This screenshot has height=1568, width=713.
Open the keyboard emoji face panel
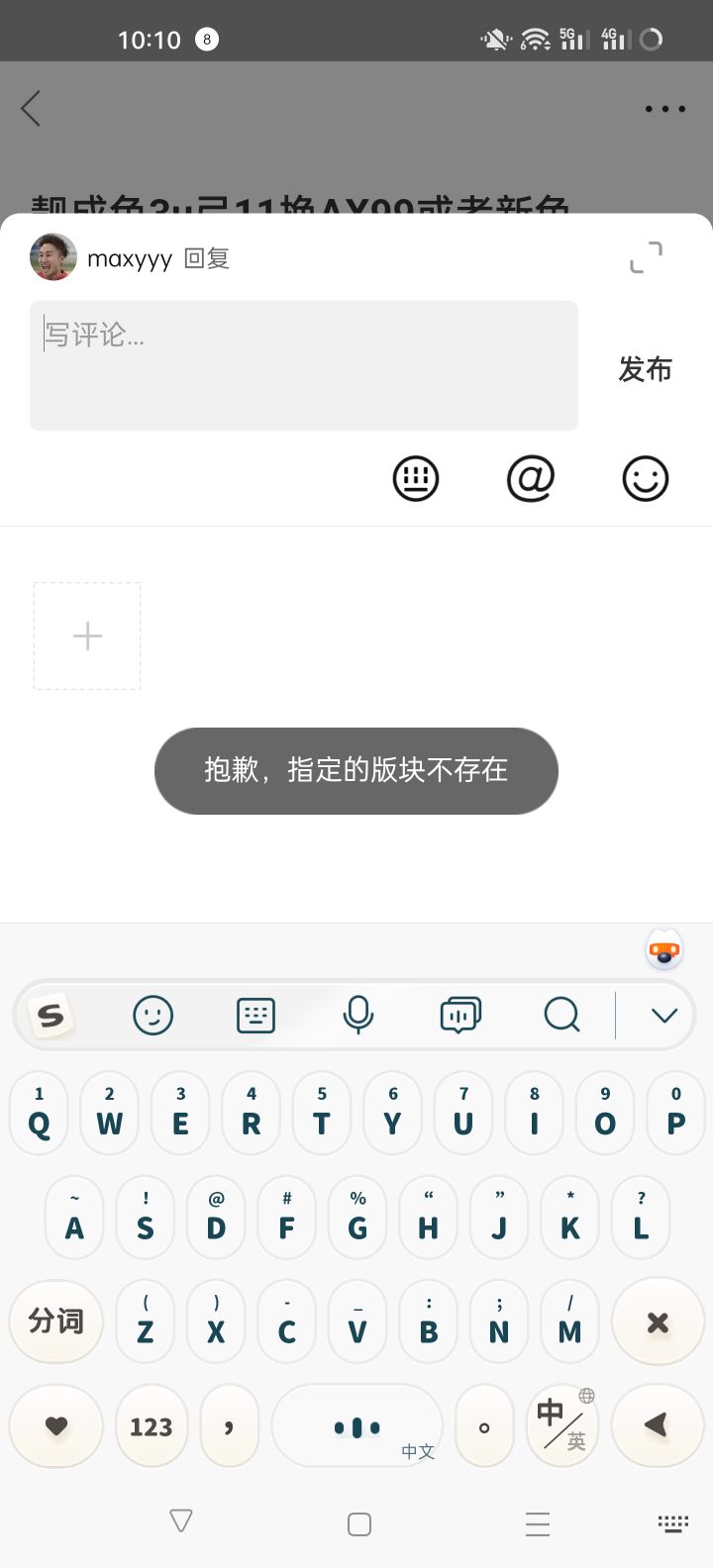(x=153, y=1015)
